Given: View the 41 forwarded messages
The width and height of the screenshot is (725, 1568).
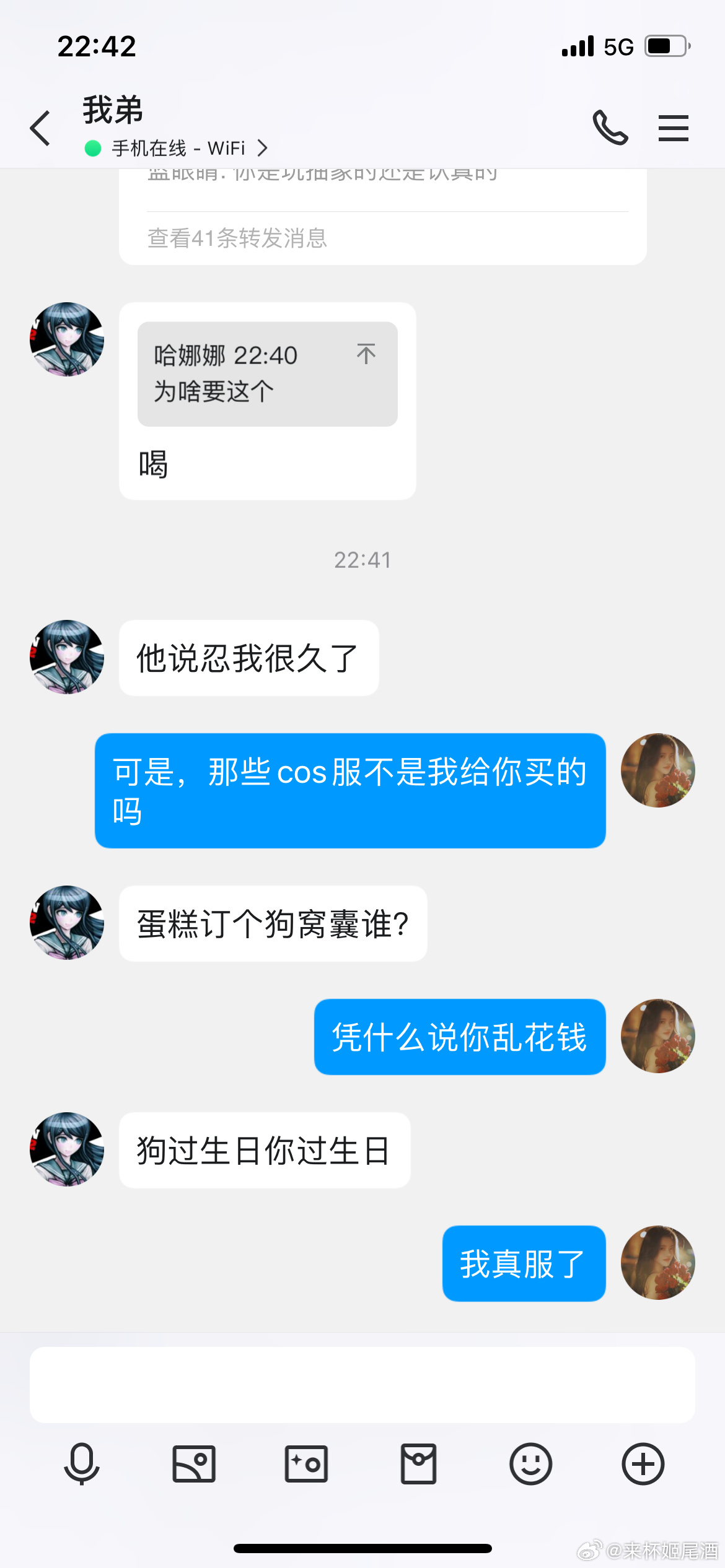Looking at the screenshot, I should 237,238.
